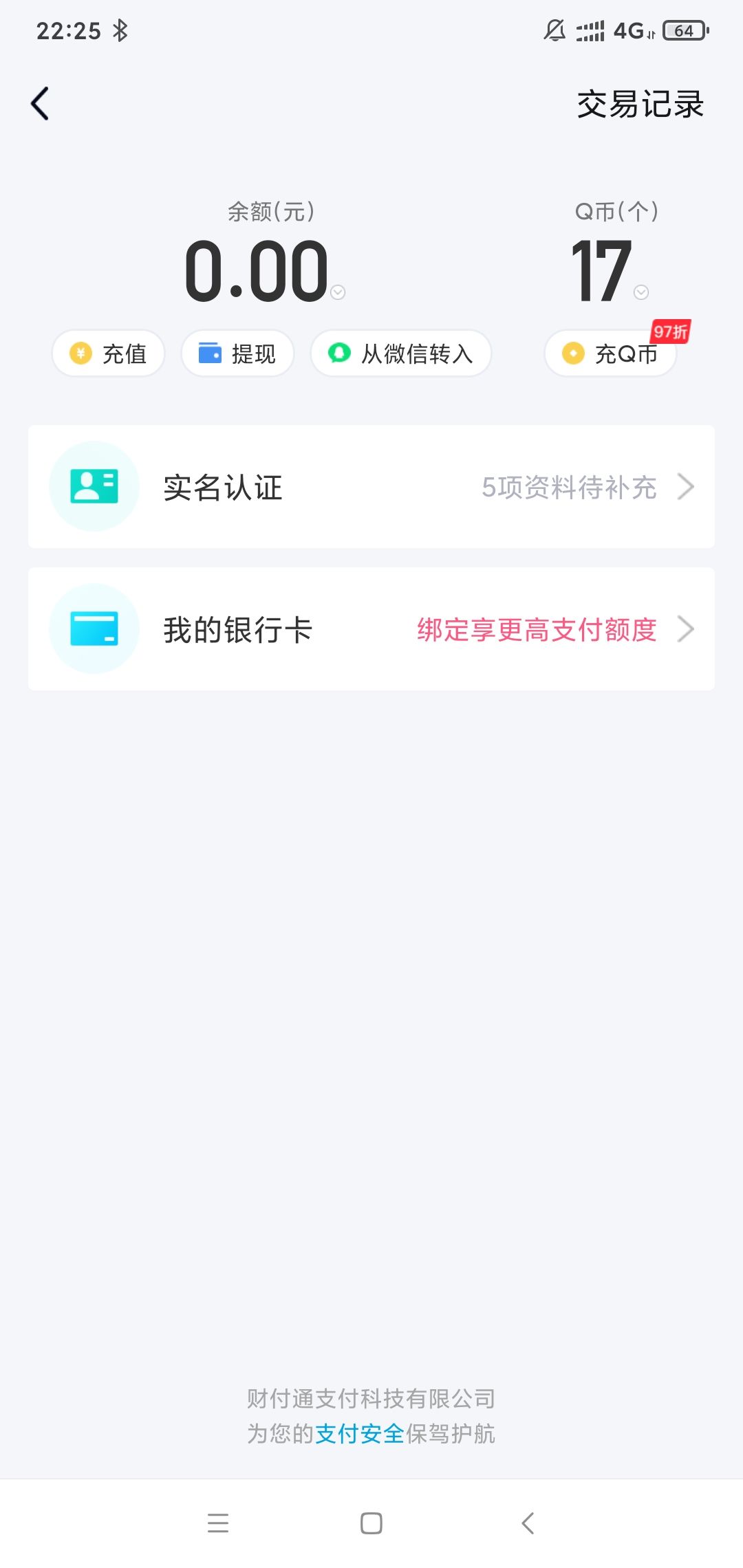Go back using the top-left arrow
This screenshot has height=1568, width=743.
point(41,104)
